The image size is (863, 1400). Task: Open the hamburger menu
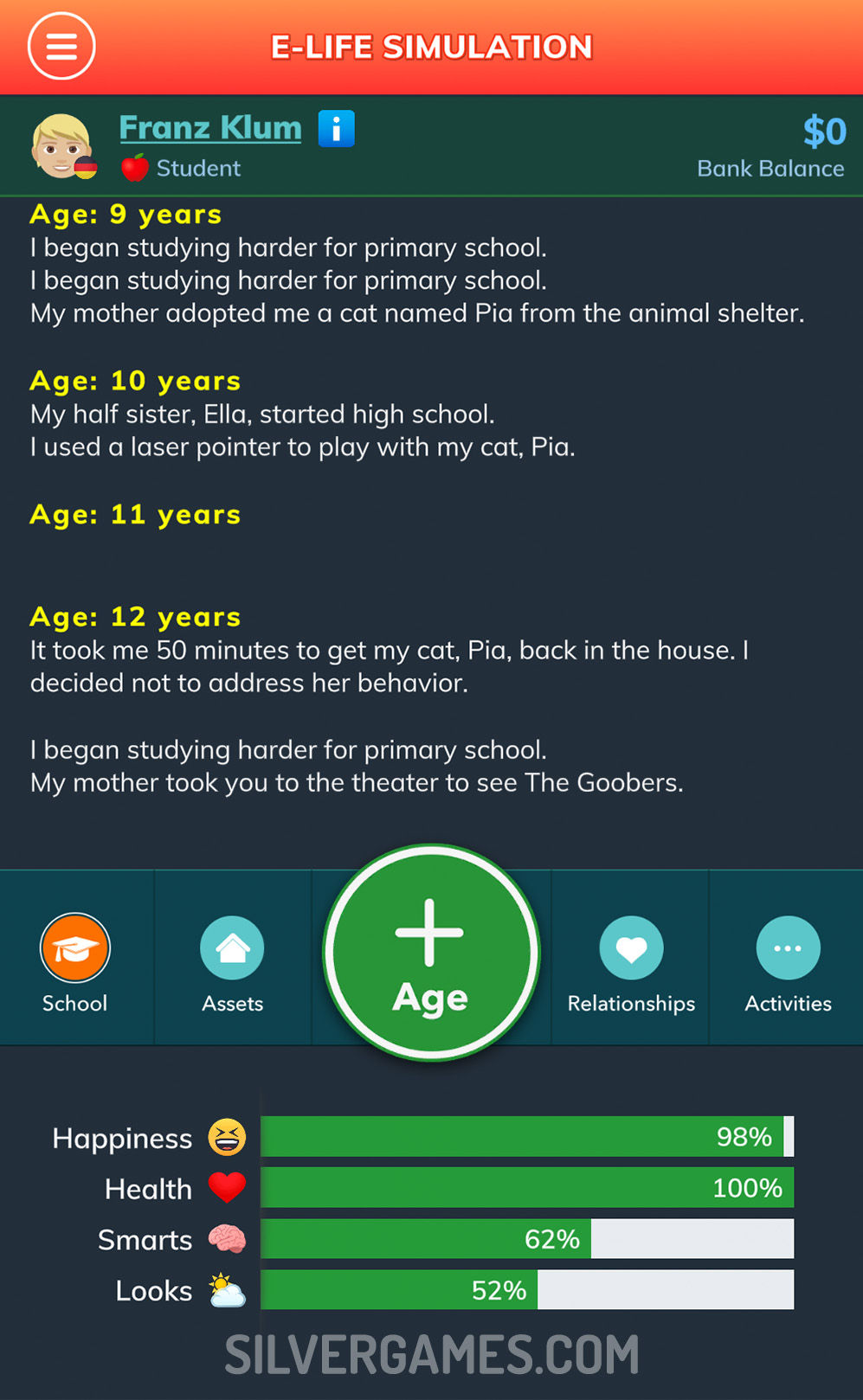pyautogui.click(x=61, y=47)
